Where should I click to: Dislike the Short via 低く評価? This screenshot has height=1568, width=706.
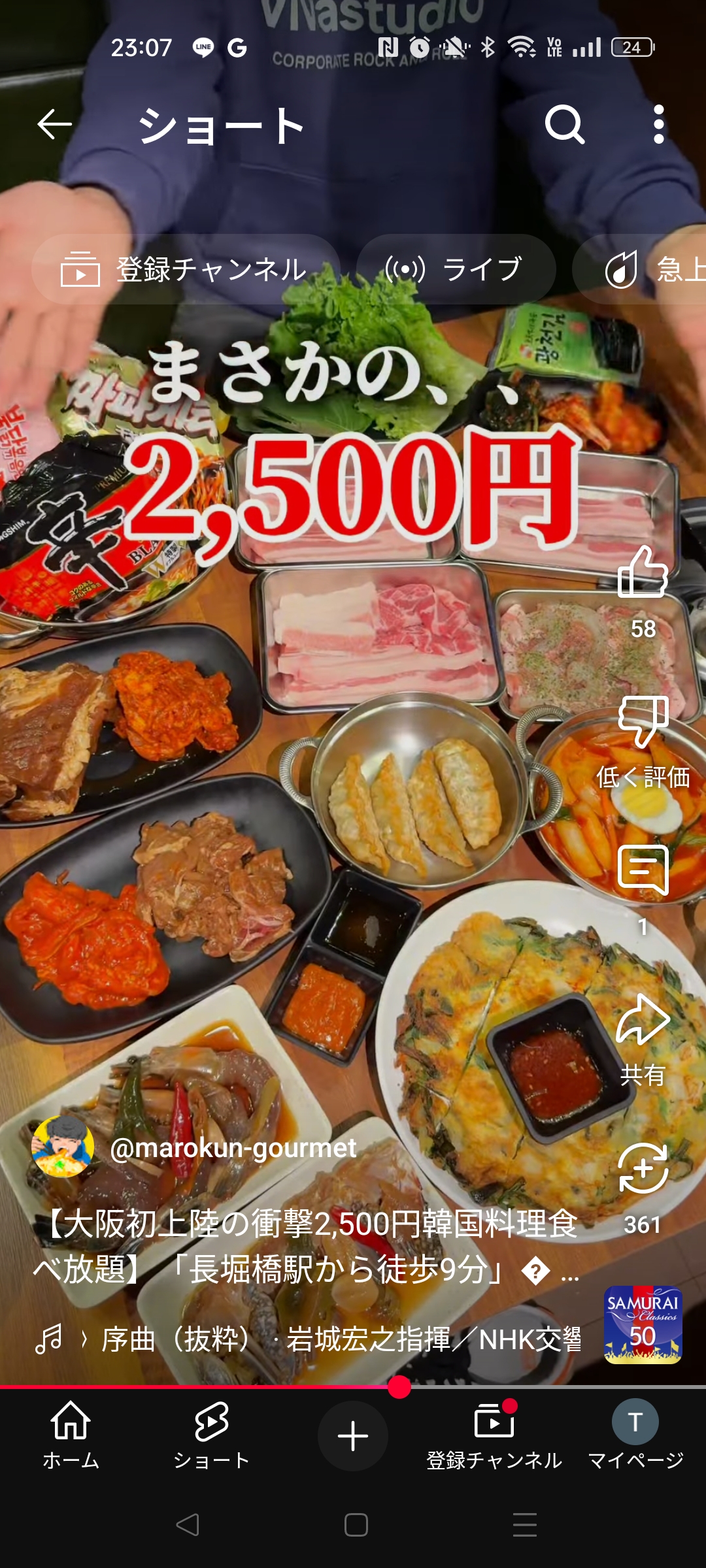coord(643,723)
